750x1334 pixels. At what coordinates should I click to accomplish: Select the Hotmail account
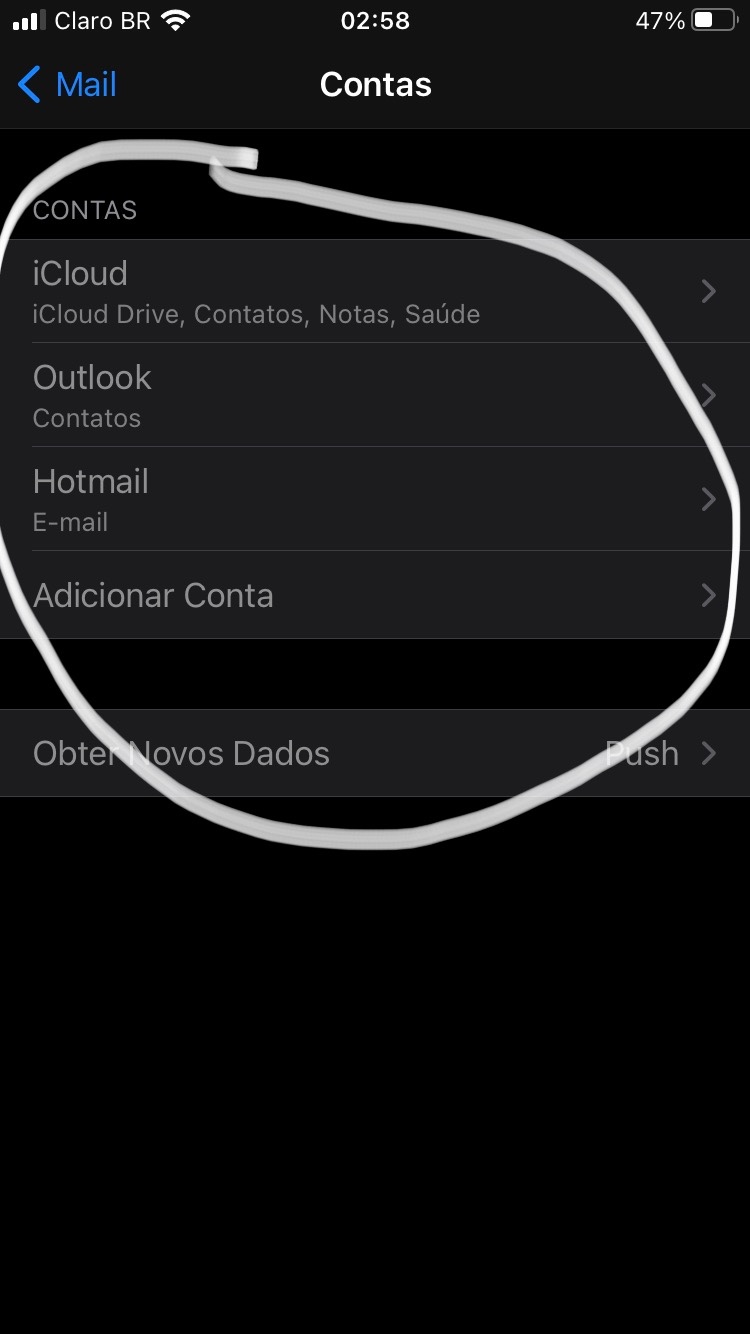[375, 499]
